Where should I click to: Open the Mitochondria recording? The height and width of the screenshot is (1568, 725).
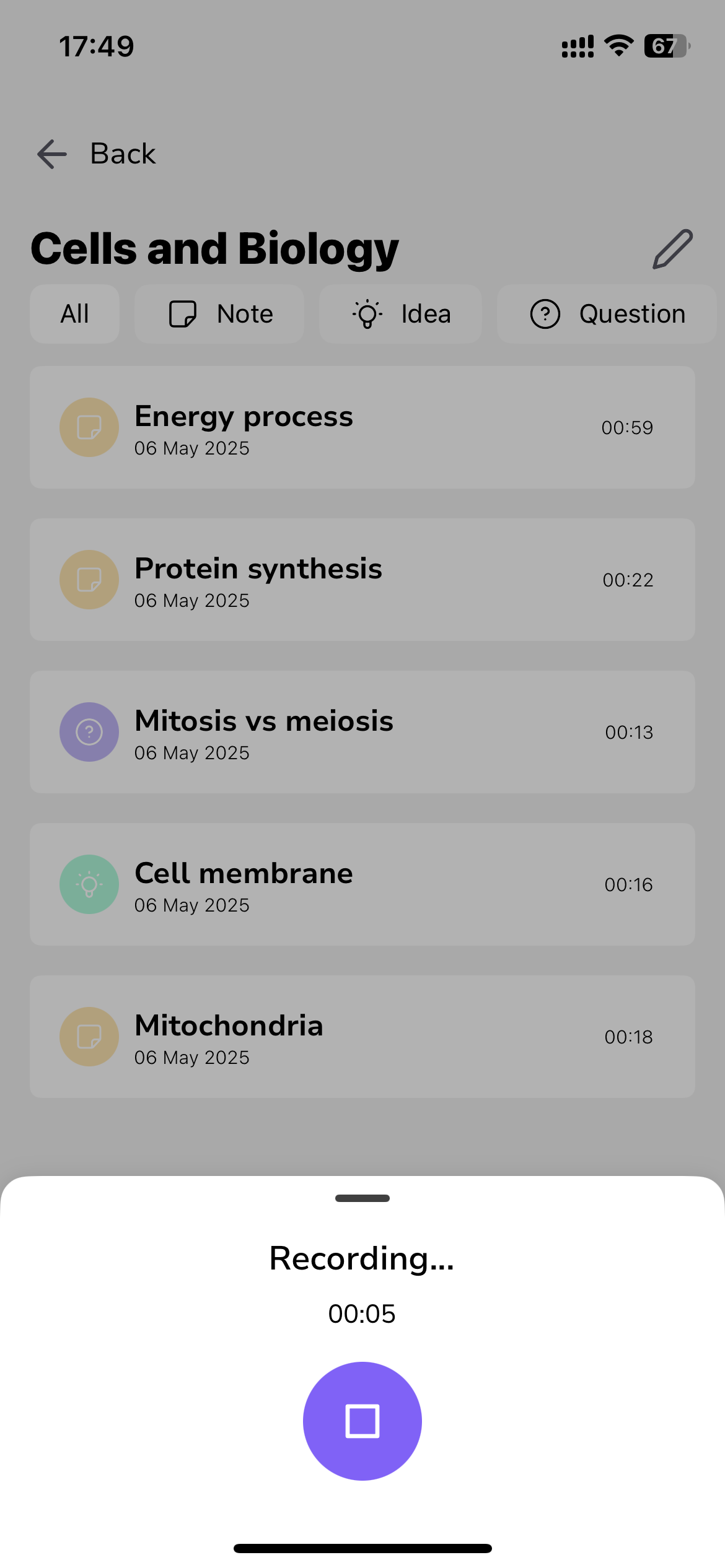point(362,1037)
